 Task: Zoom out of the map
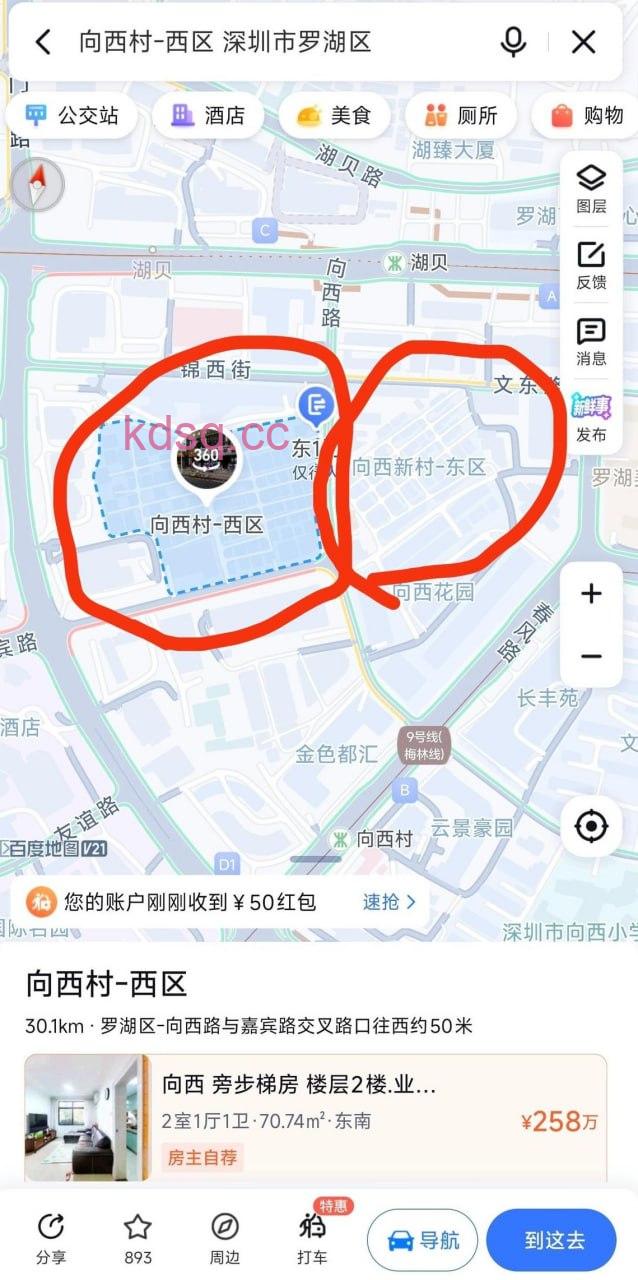coord(591,657)
